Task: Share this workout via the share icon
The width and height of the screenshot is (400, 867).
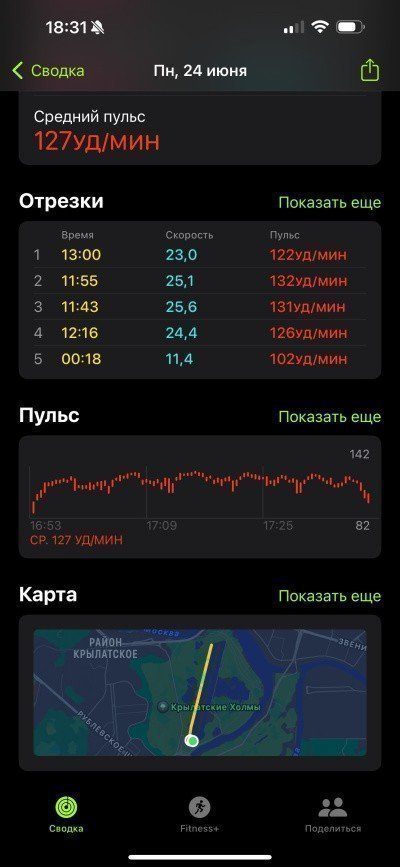Action: (370, 71)
